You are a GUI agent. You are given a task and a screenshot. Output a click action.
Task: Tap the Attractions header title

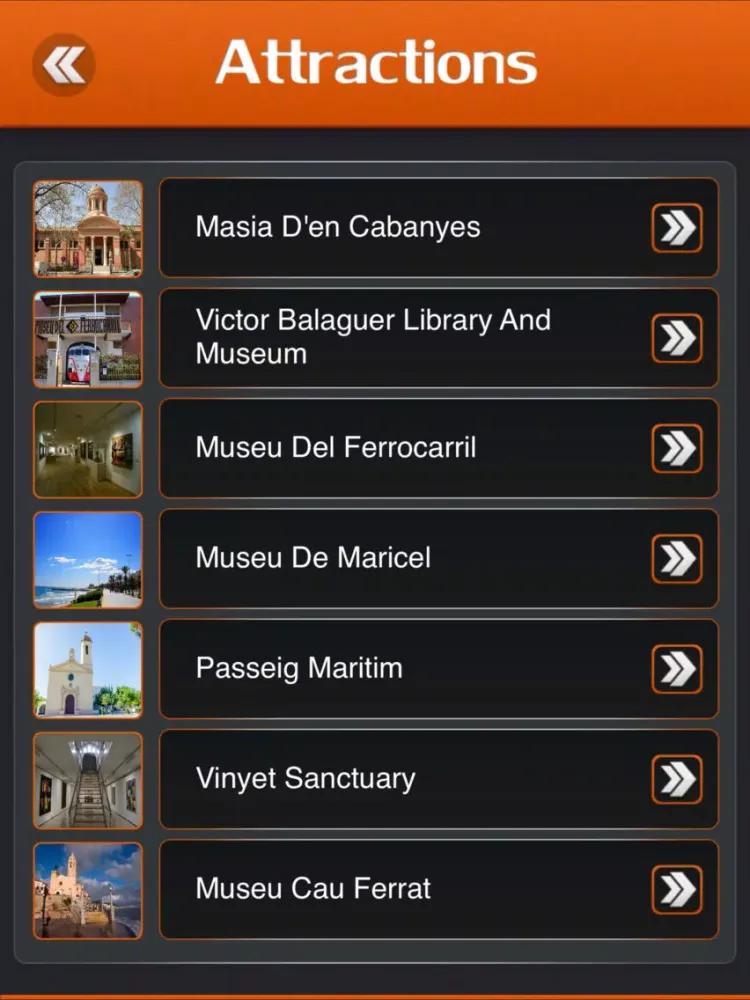375,62
